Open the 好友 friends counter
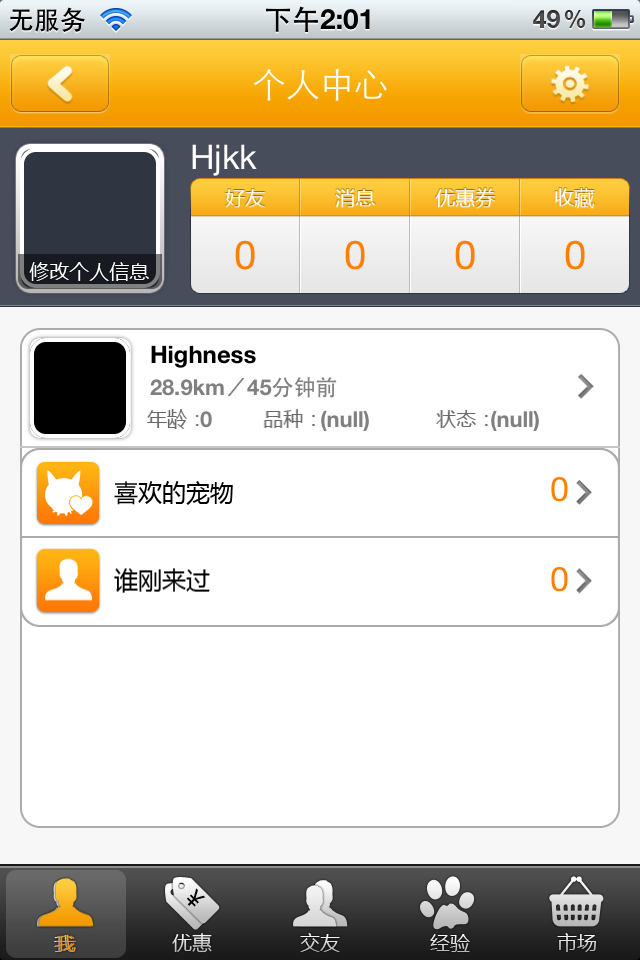 (x=245, y=238)
